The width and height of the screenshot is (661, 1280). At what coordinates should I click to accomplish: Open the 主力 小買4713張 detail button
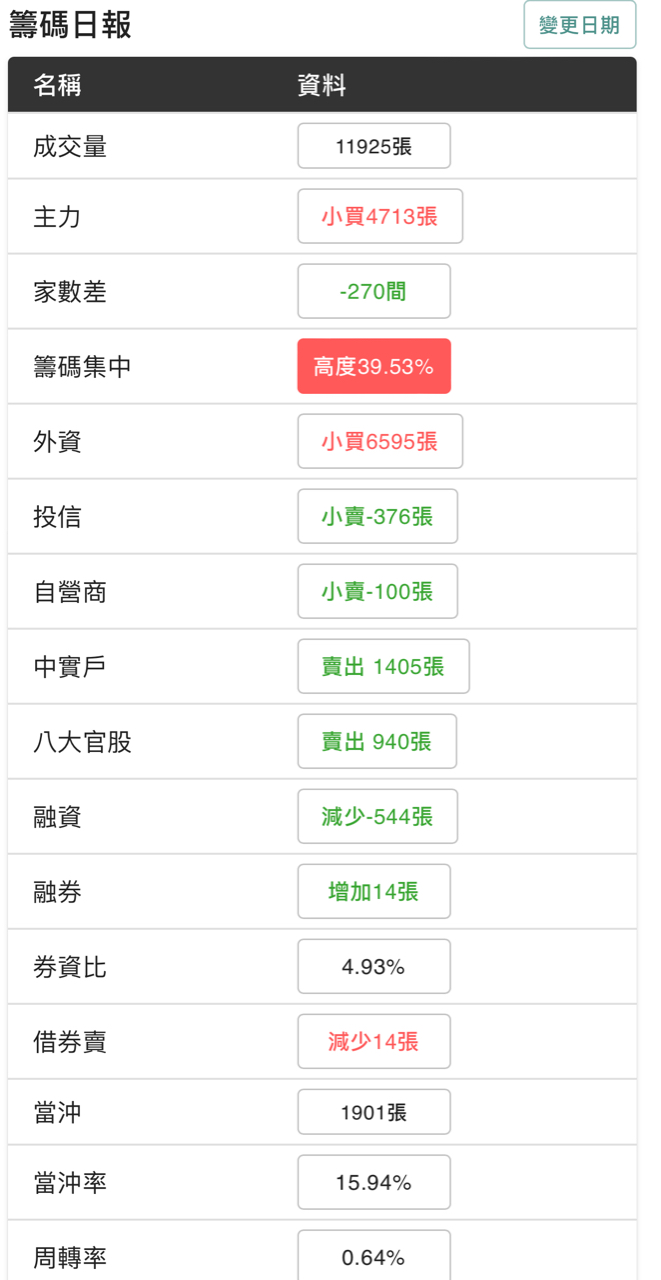(x=380, y=216)
